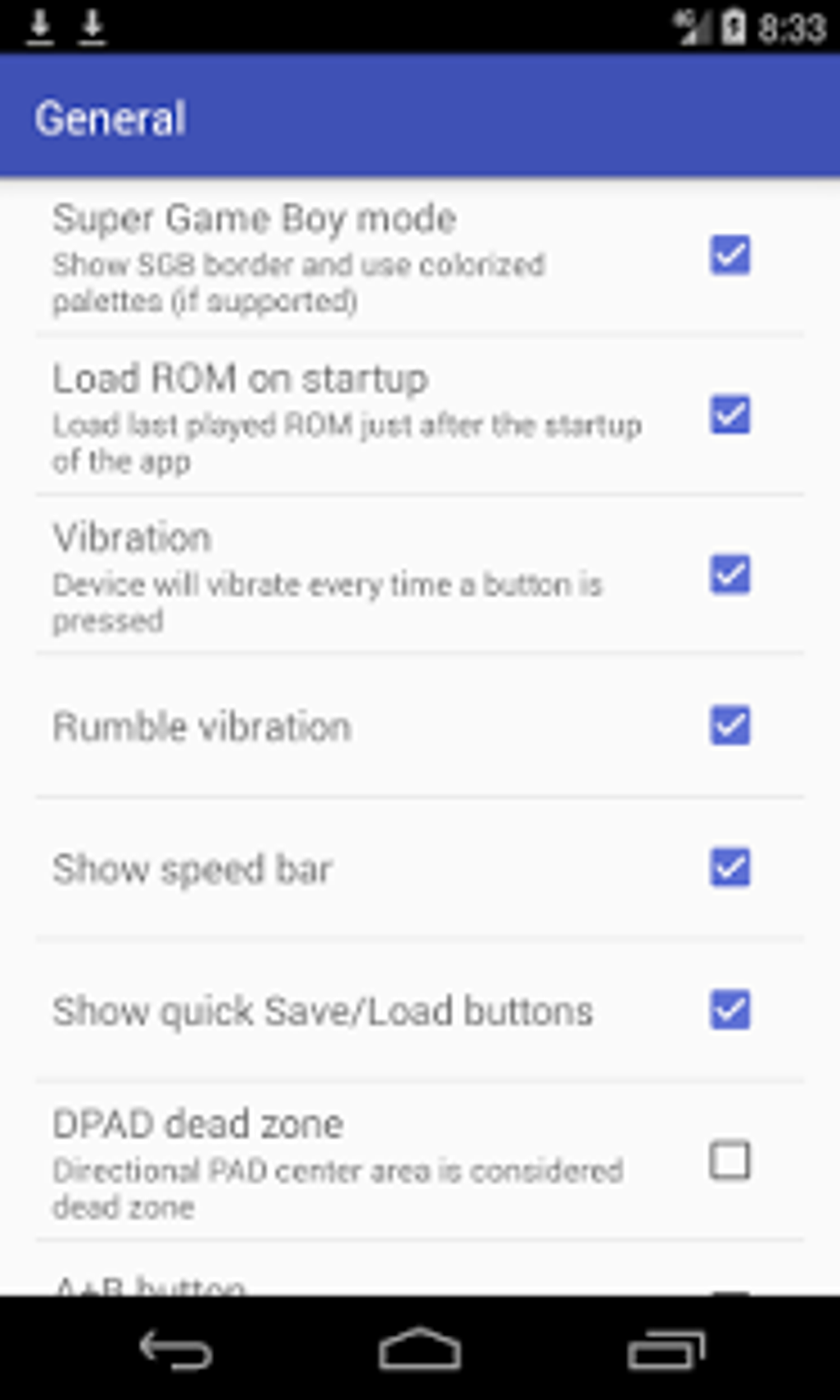840x1400 pixels.
Task: Tap the Rumble vibration label
Action: pos(201,726)
